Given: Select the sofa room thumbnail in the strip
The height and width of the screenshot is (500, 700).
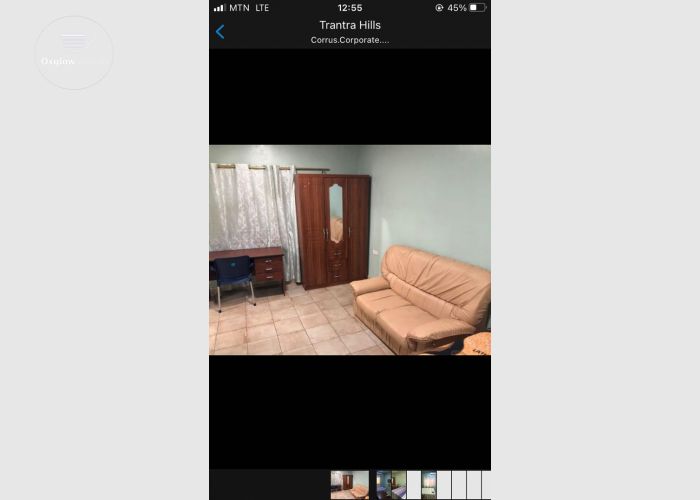Looking at the screenshot, I should (x=349, y=484).
